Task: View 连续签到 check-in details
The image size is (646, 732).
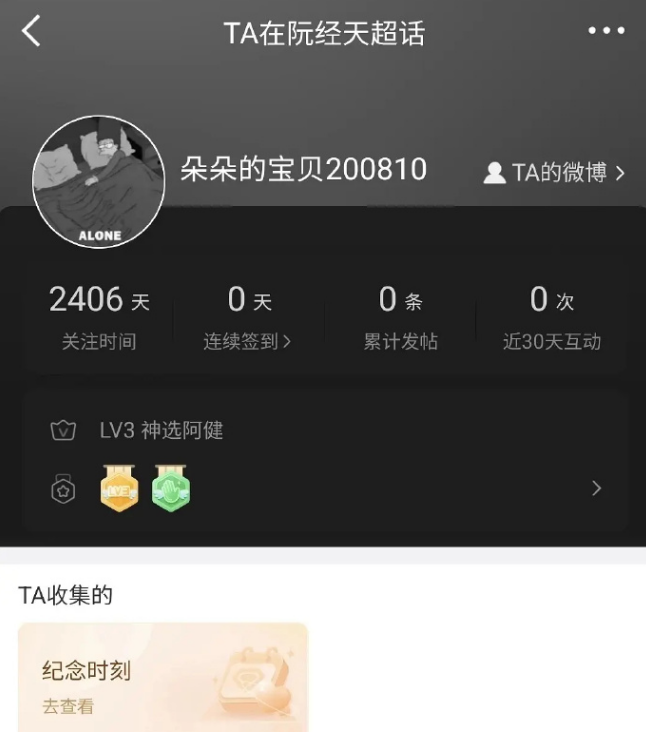Action: pos(248,341)
